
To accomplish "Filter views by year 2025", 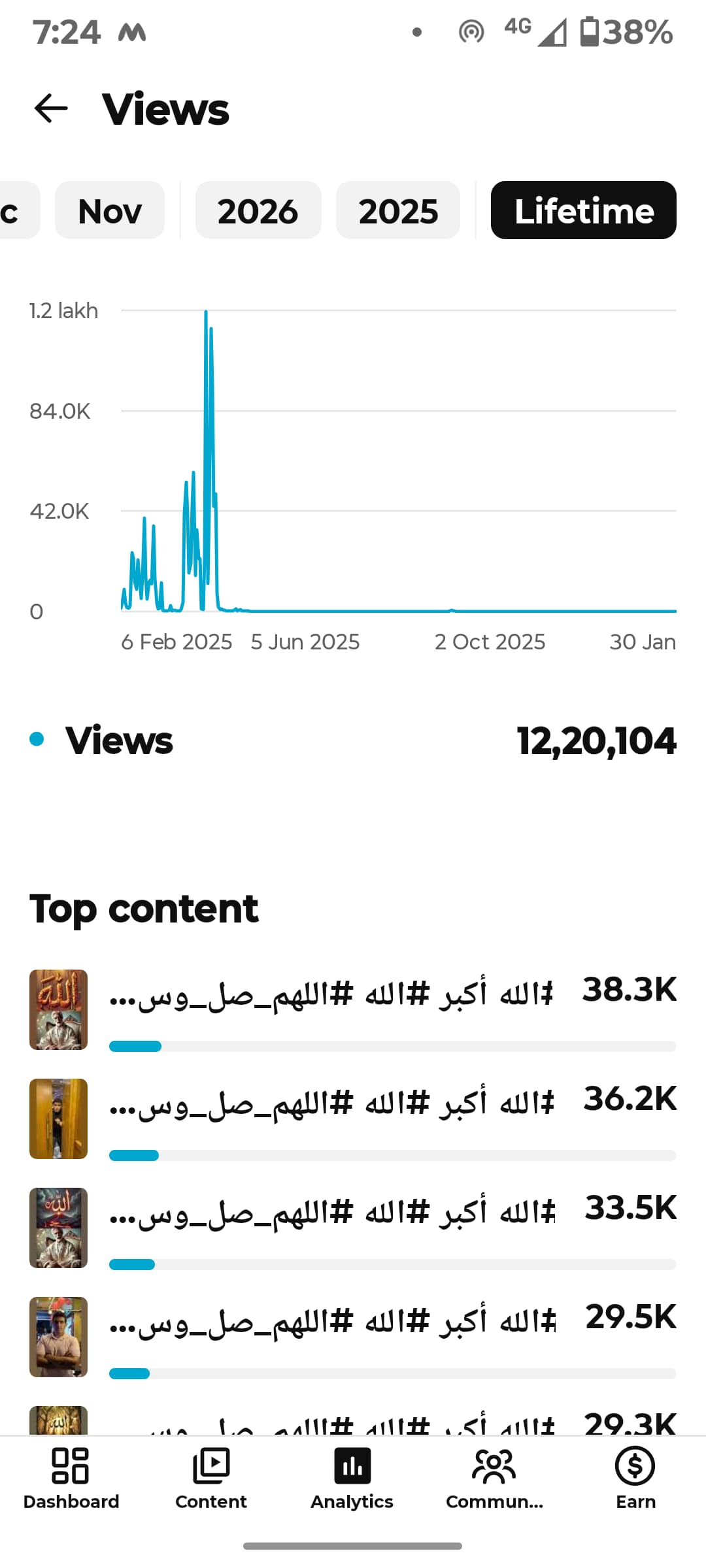I will pyautogui.click(x=398, y=211).
